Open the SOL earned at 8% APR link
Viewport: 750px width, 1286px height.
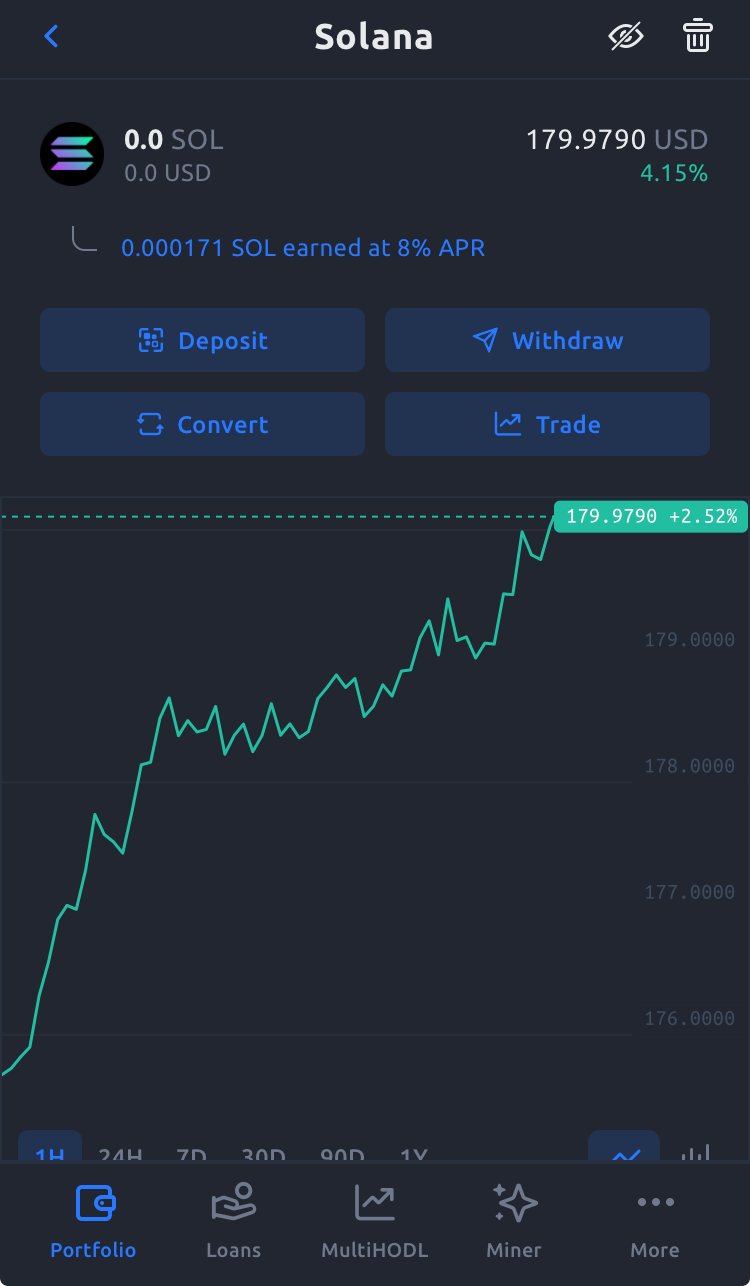tap(303, 247)
